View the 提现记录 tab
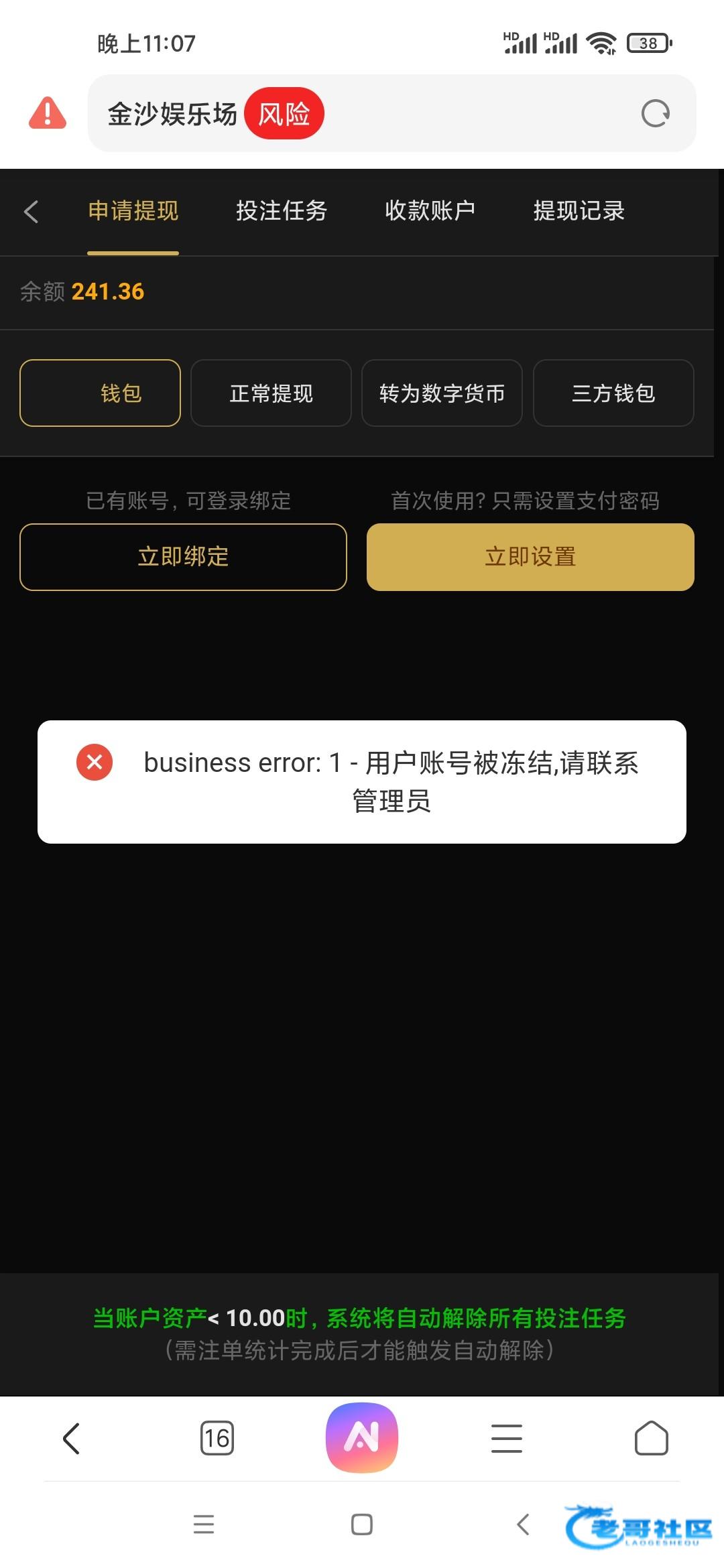 [x=579, y=211]
